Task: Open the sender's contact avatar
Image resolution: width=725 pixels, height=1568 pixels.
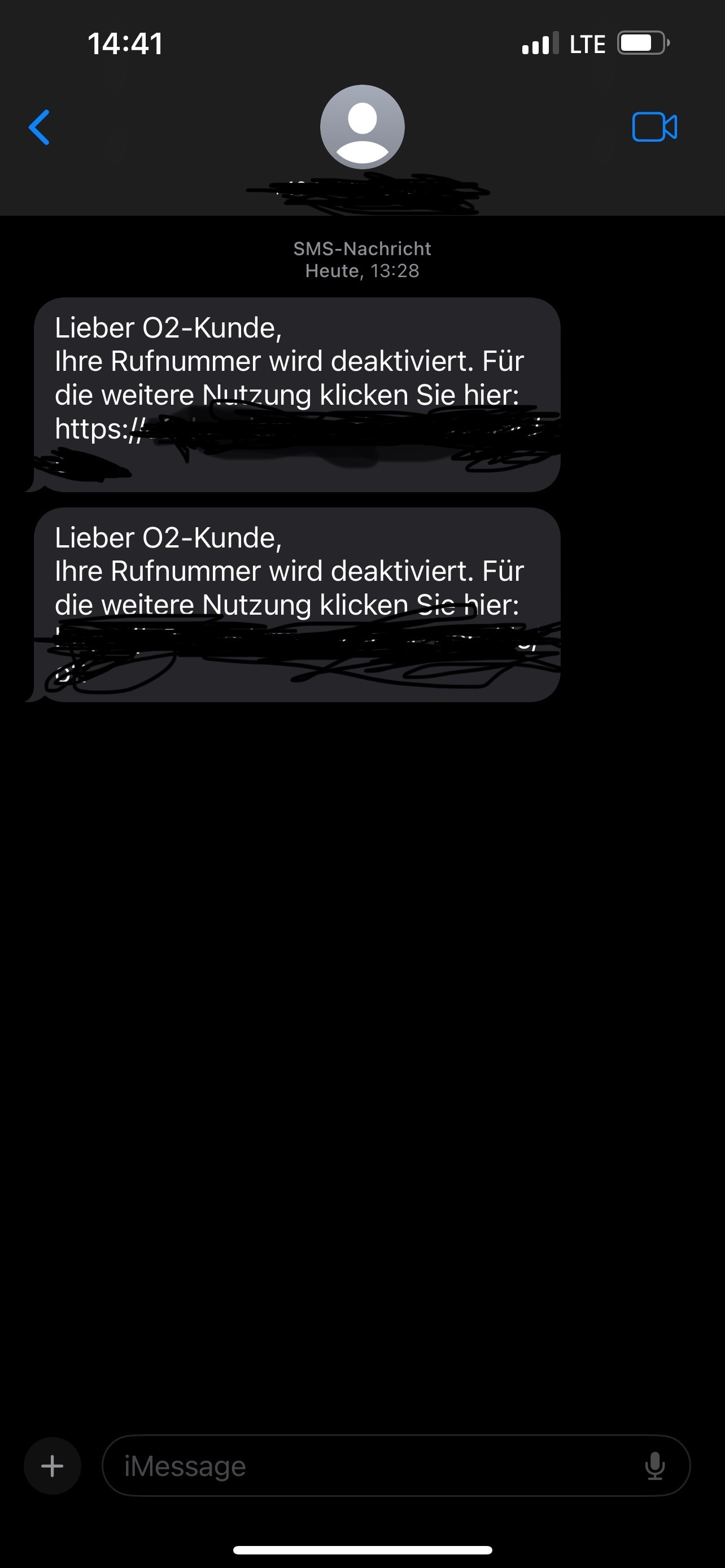Action: point(362,126)
